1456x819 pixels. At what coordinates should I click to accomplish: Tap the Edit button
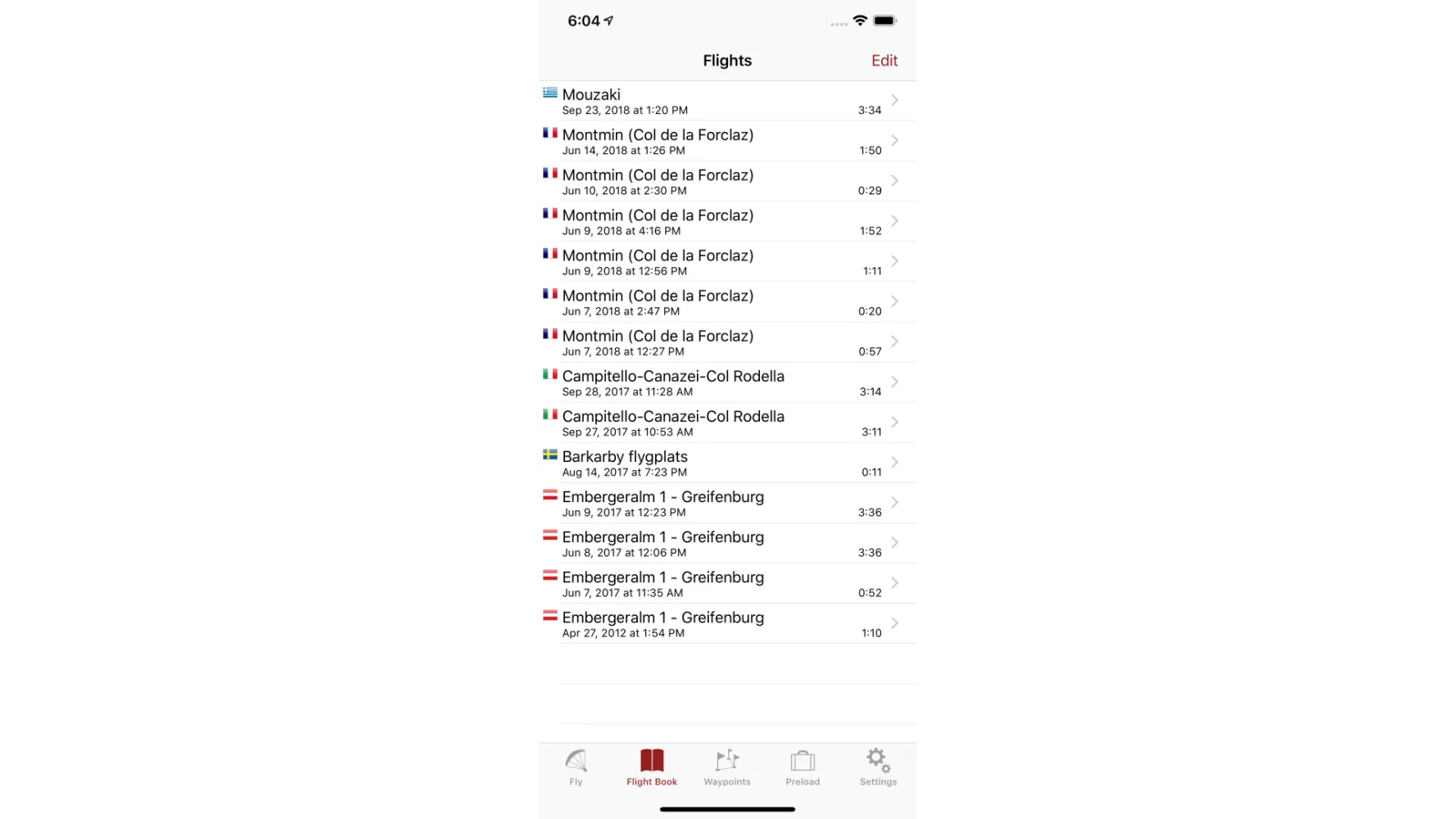[x=884, y=61]
